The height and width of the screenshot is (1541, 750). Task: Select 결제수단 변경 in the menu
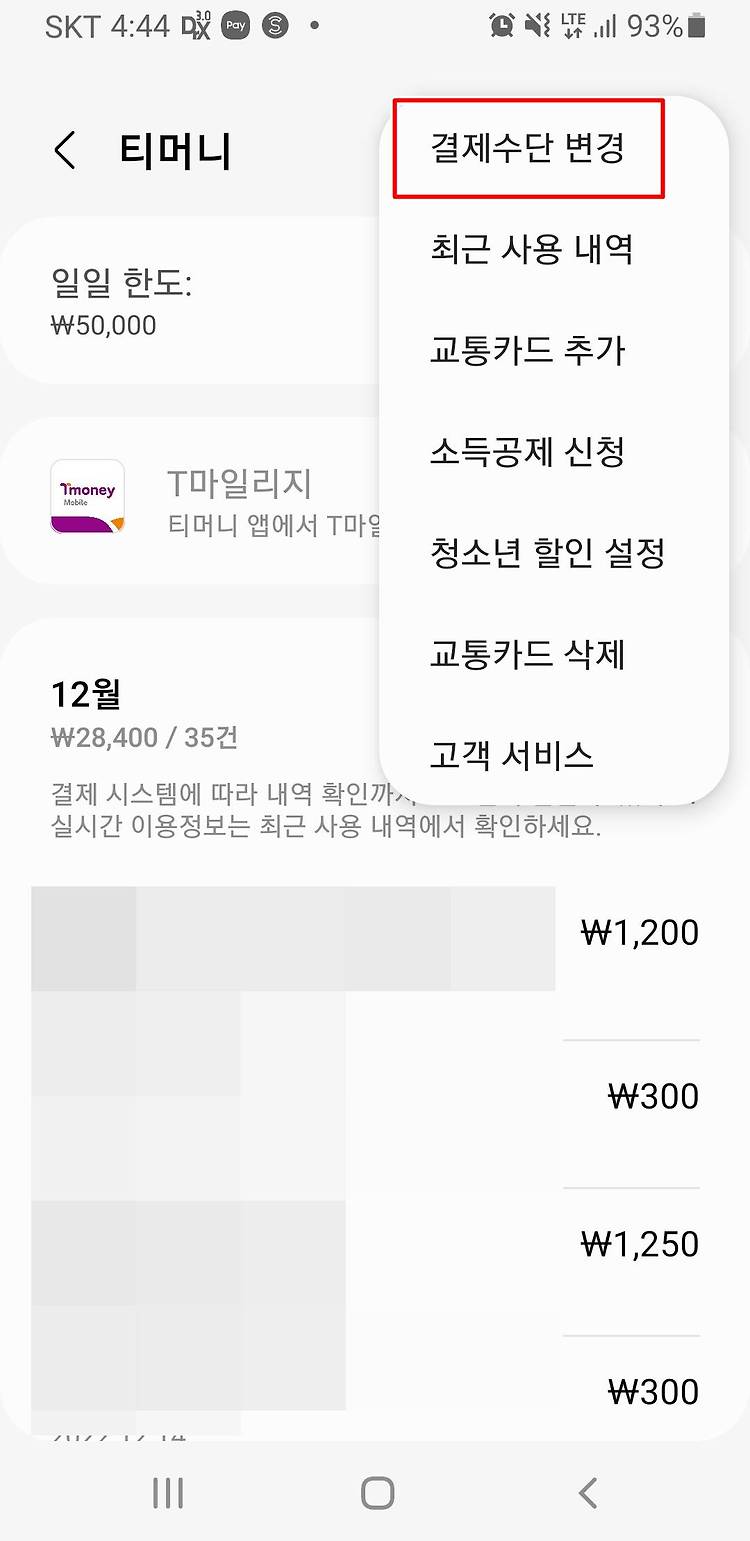click(x=528, y=148)
